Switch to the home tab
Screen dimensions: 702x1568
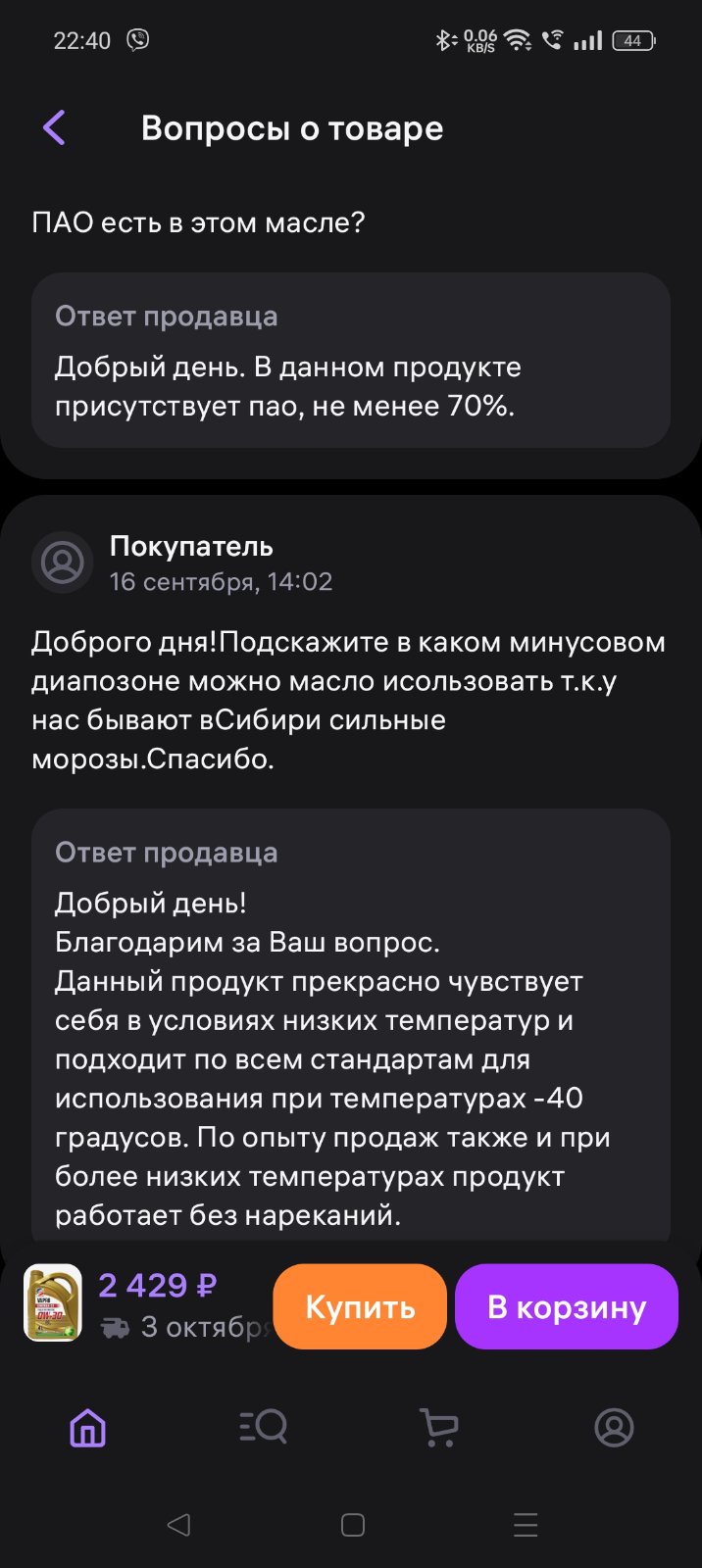88,1428
